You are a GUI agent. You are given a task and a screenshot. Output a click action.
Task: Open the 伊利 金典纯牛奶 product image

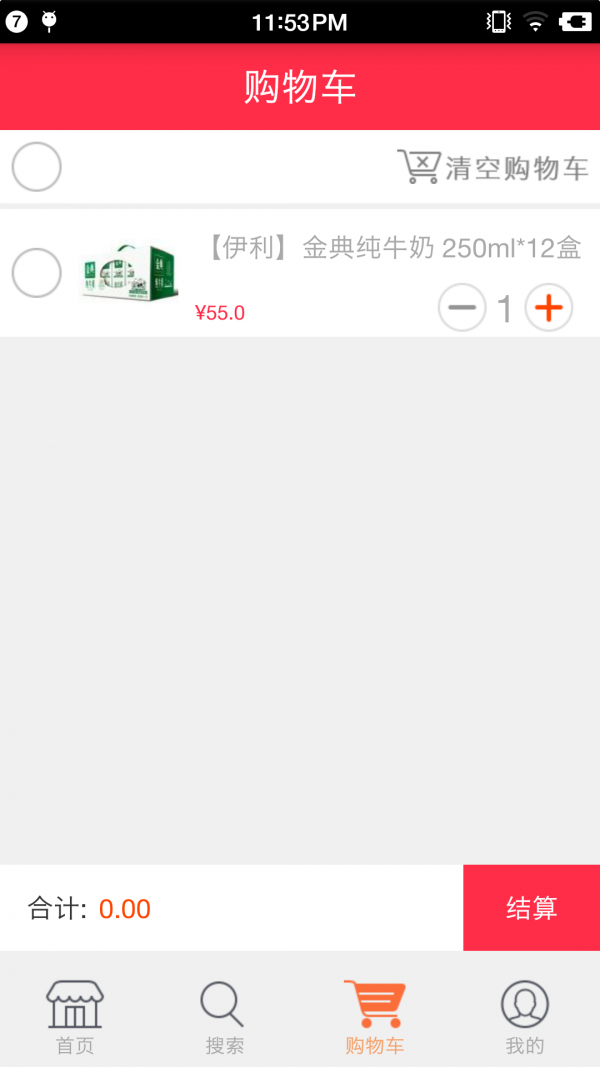click(x=129, y=271)
